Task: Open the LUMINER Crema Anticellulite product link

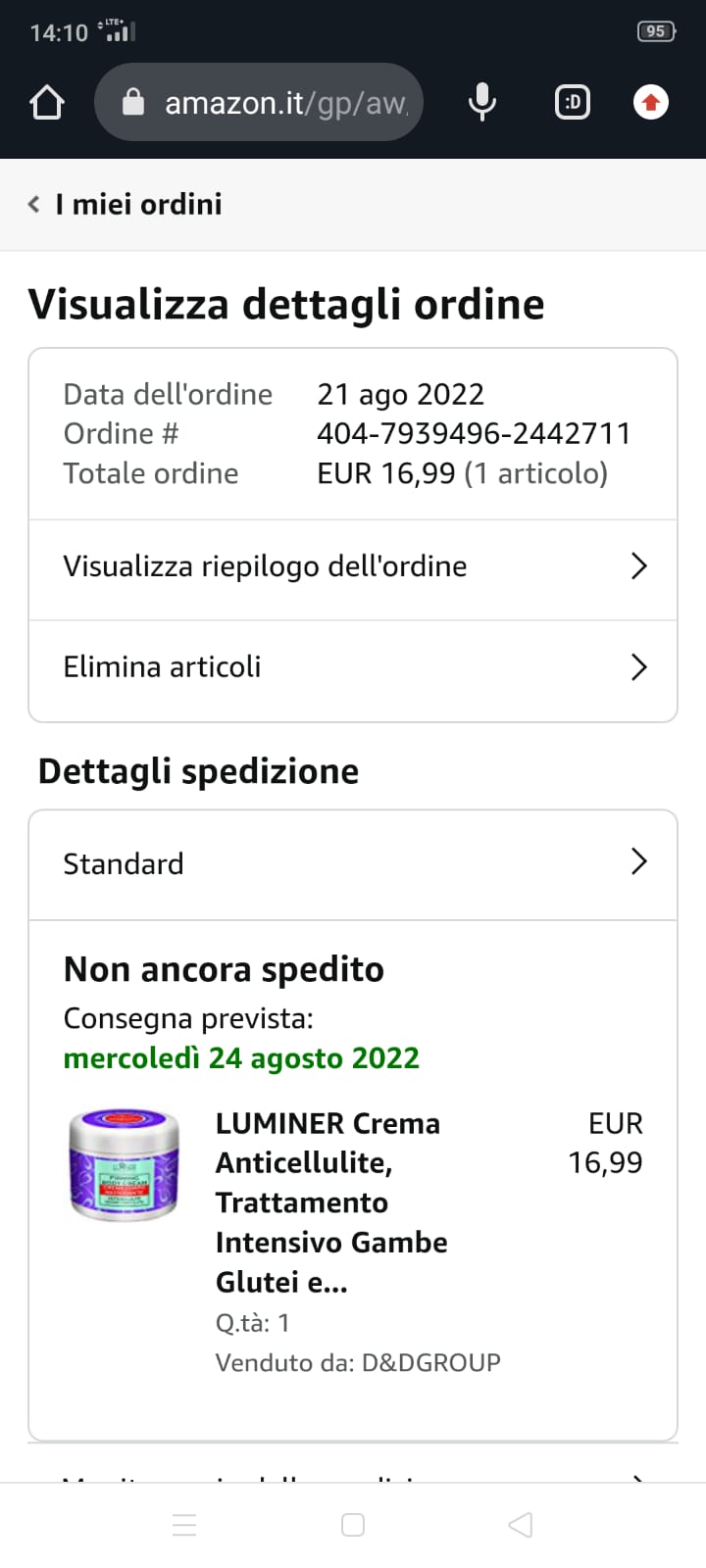Action: pos(330,1201)
